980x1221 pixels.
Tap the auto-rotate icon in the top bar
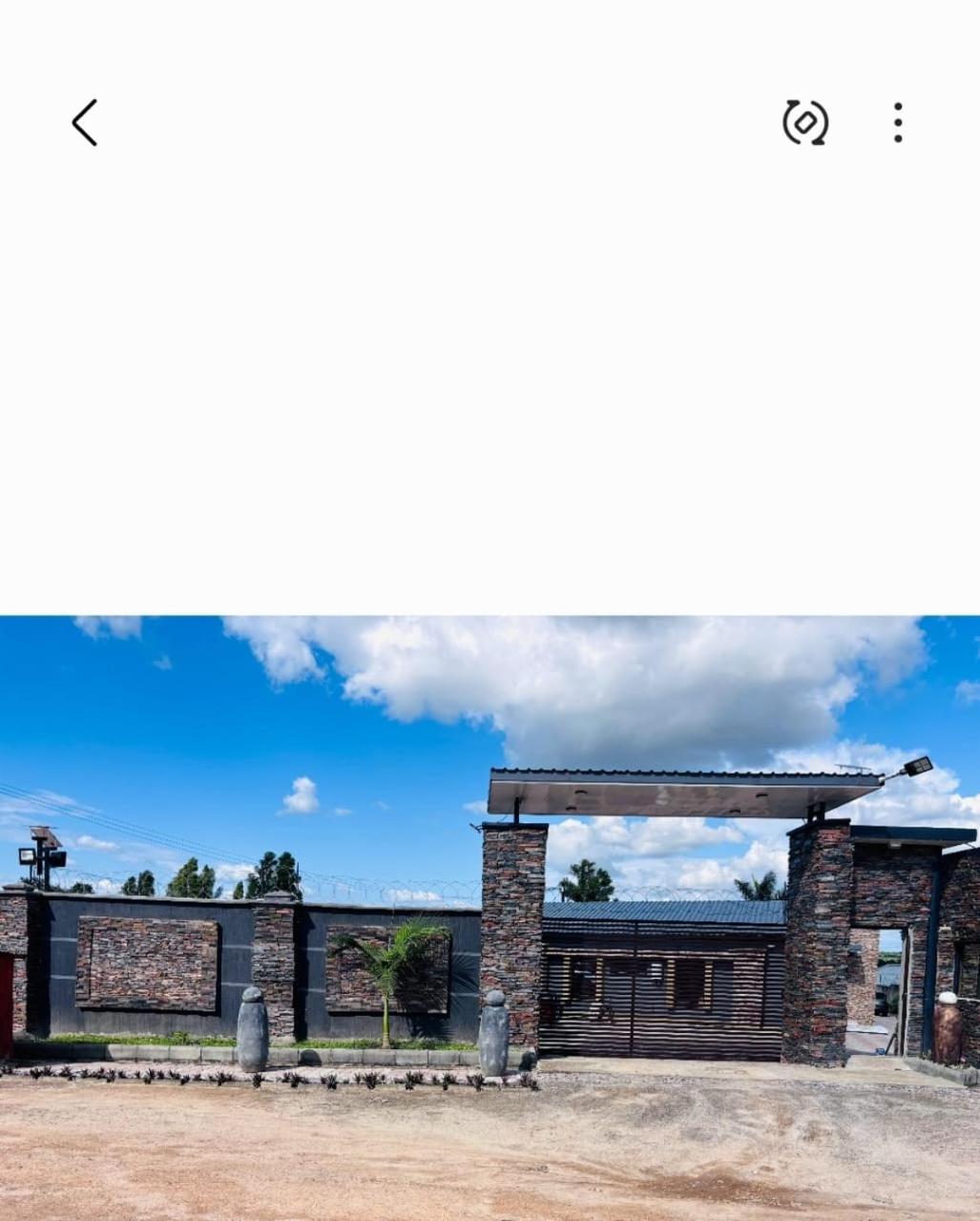pyautogui.click(x=805, y=123)
